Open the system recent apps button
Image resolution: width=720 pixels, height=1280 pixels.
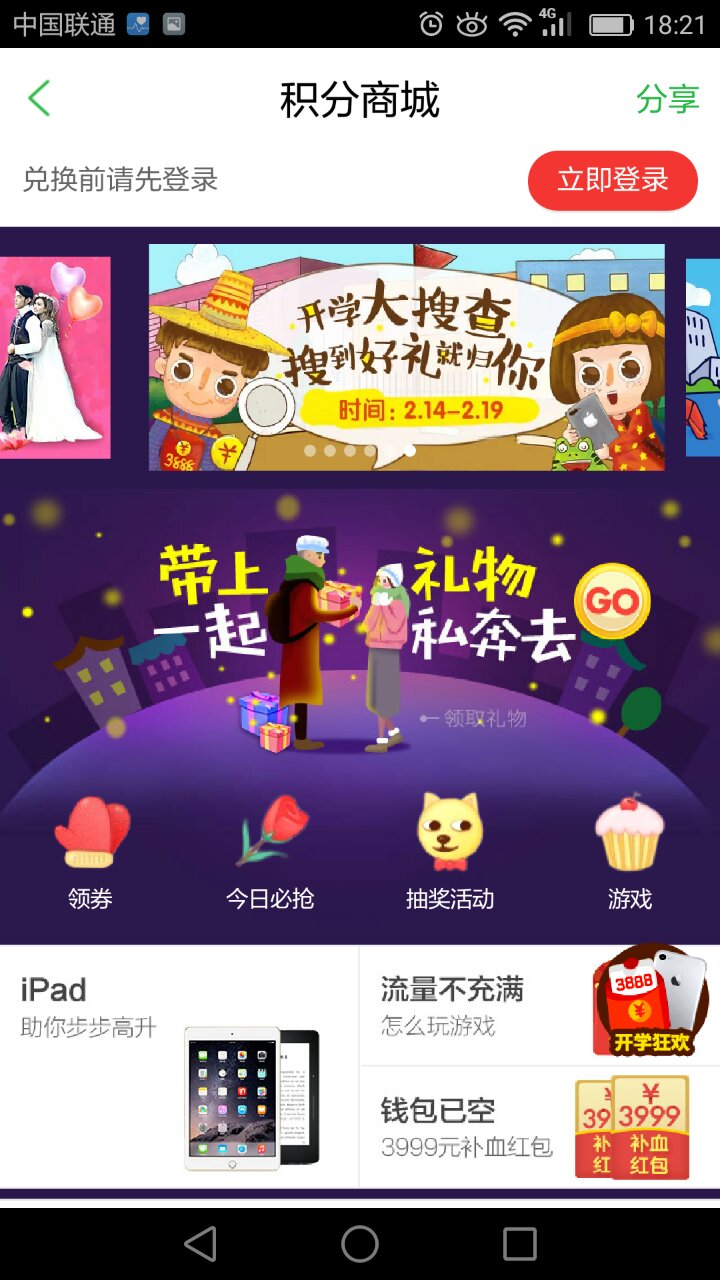coord(519,1244)
